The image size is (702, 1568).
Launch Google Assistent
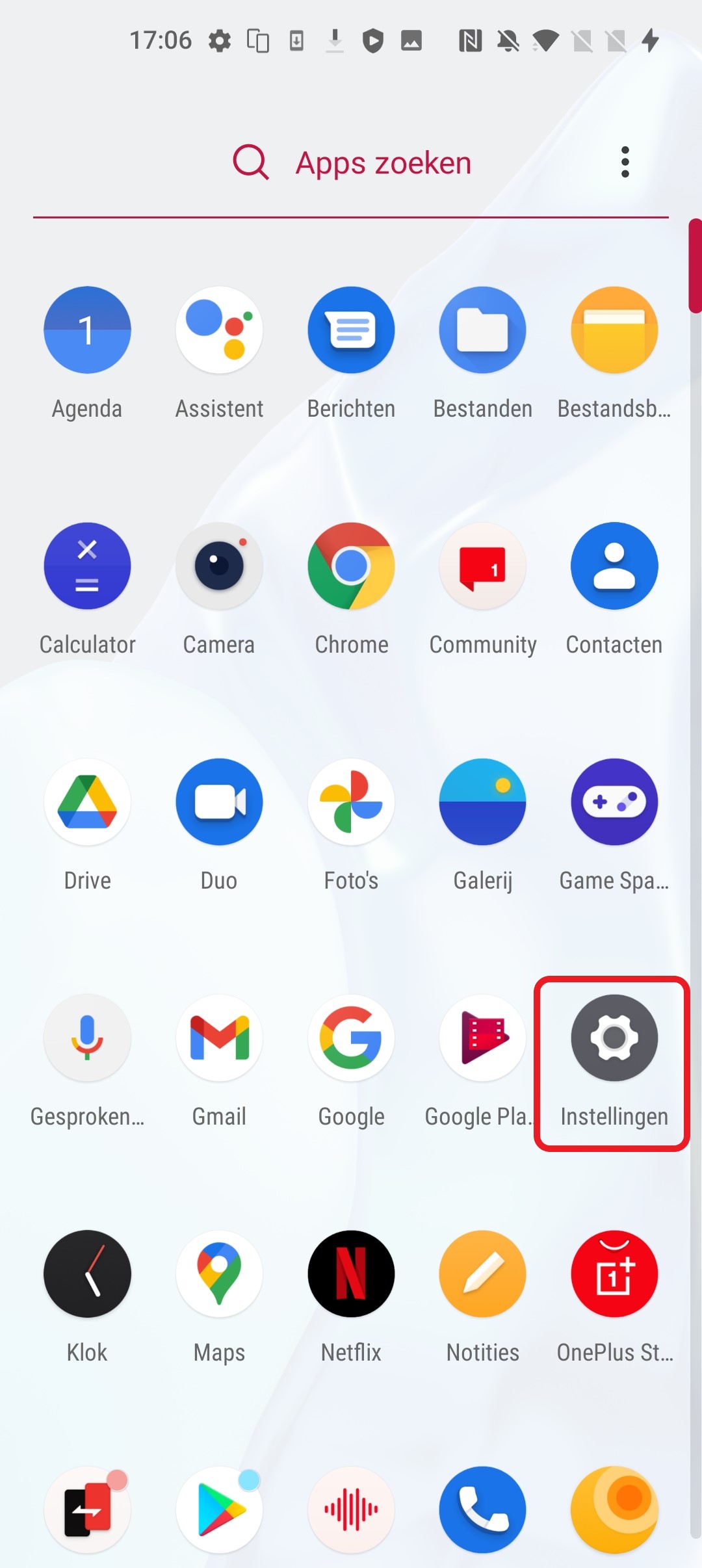[x=219, y=330]
